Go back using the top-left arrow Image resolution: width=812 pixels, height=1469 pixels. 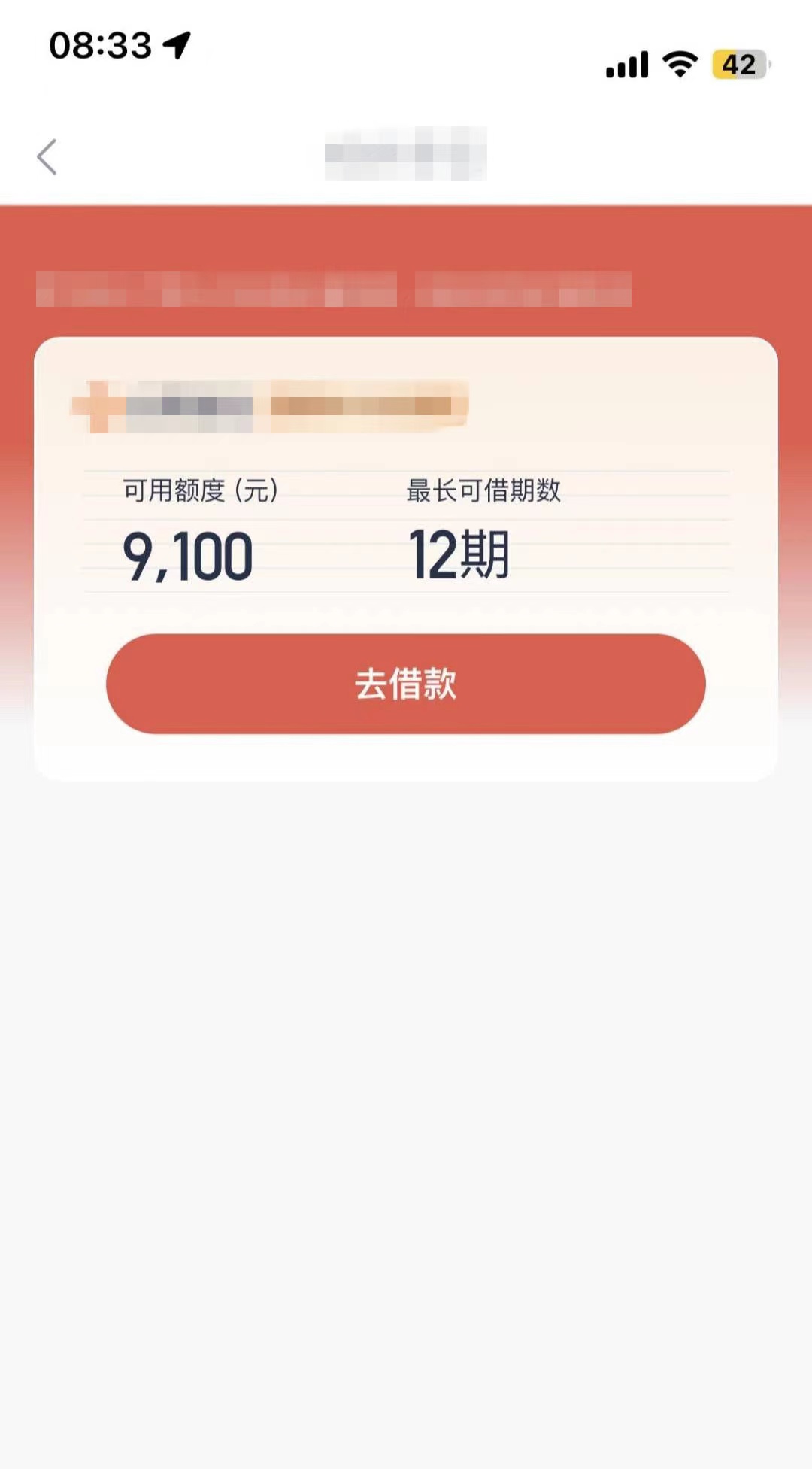click(47, 157)
